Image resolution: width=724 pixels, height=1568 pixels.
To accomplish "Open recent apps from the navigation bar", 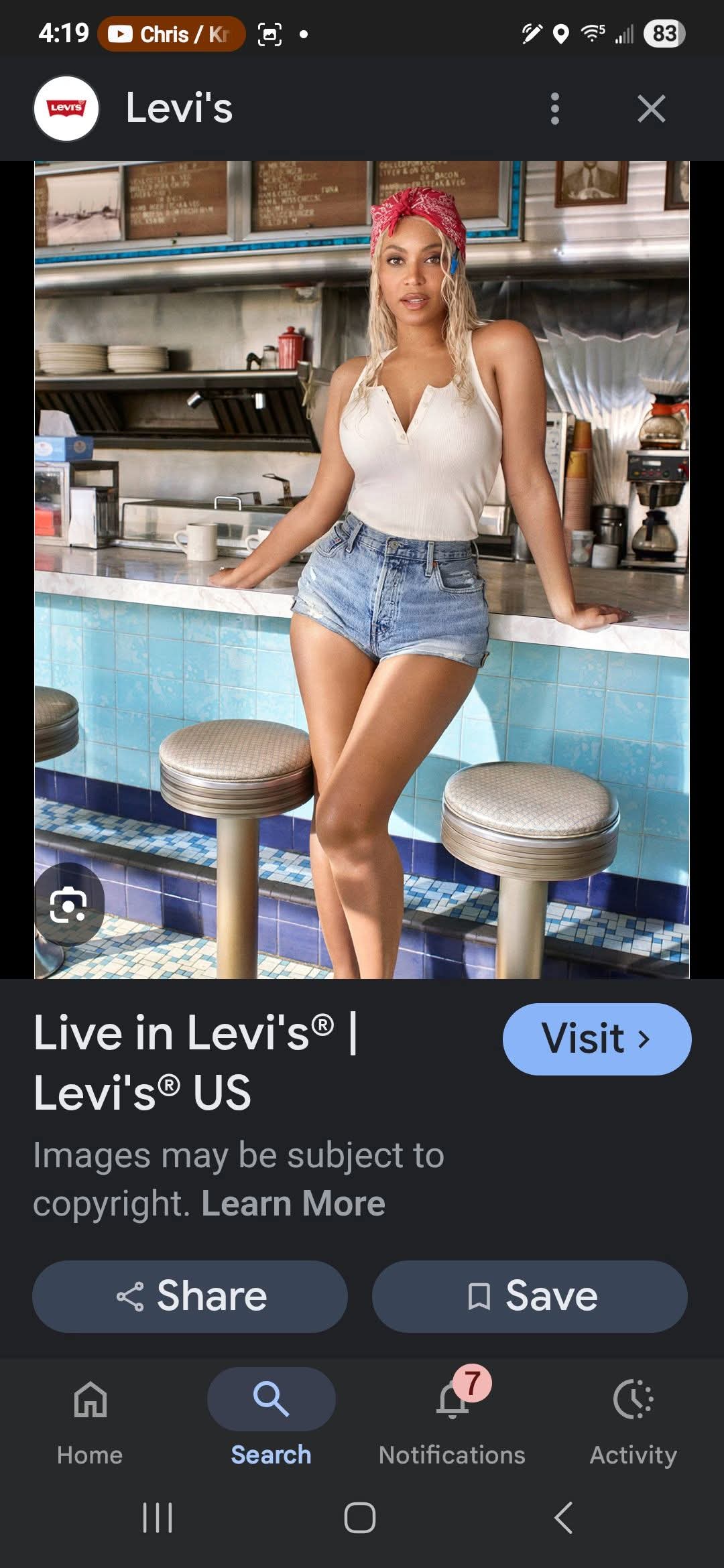I will point(158,1518).
